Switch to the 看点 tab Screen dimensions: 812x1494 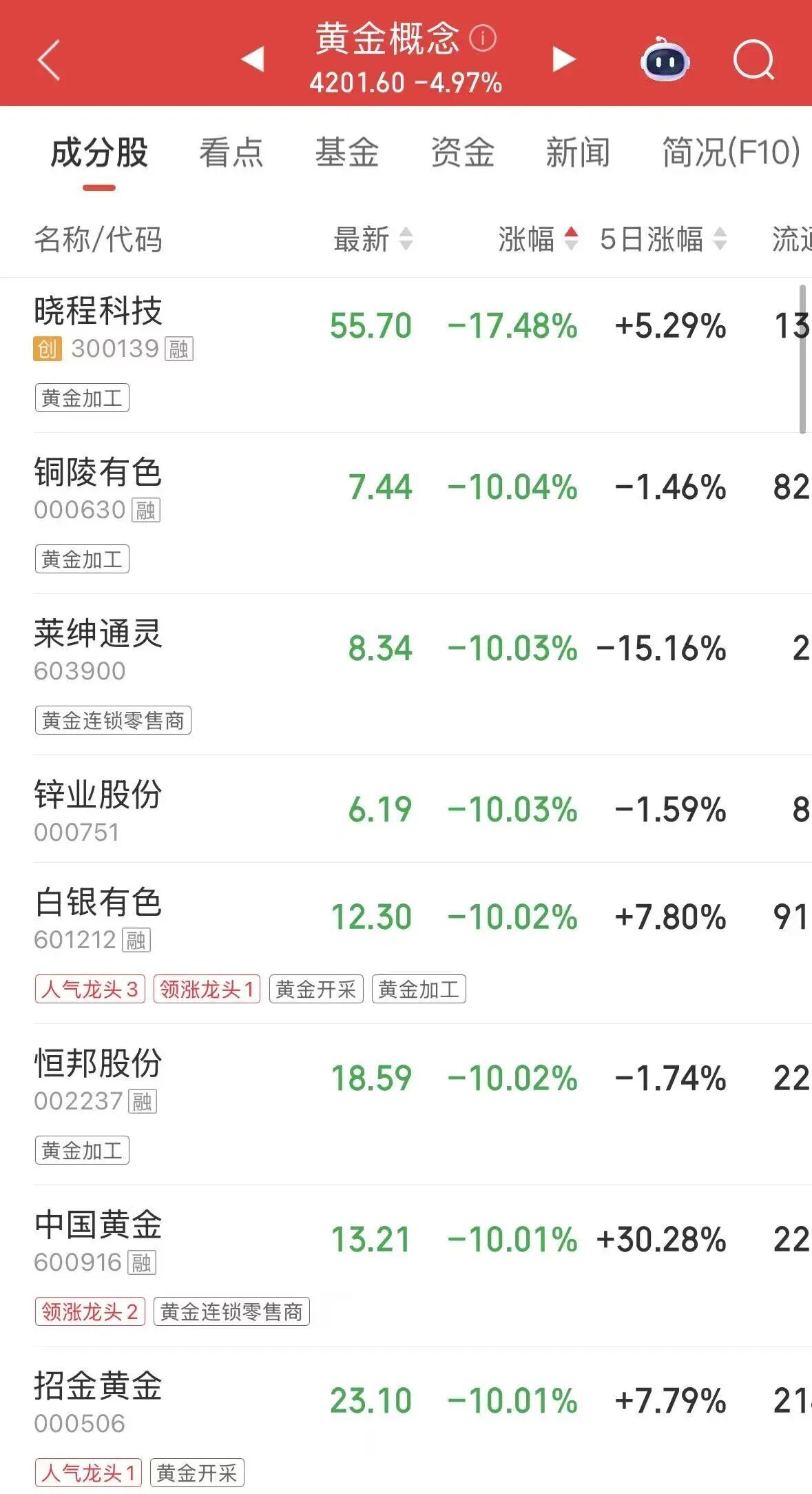pos(231,152)
